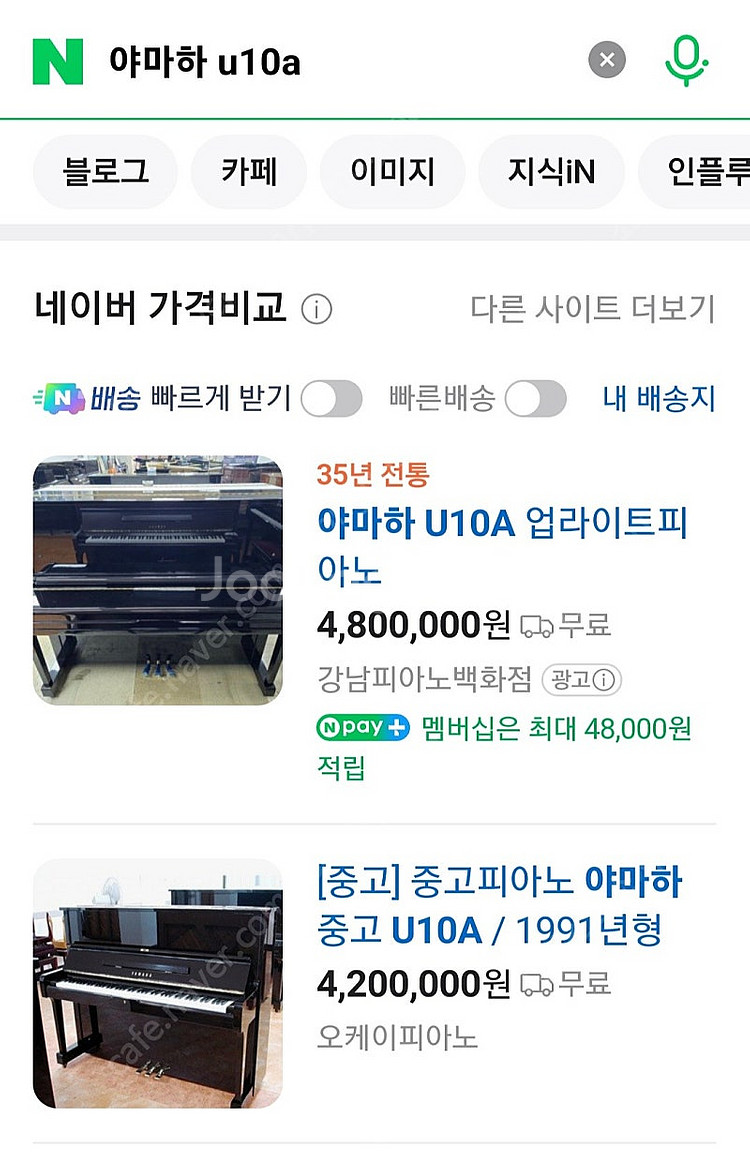Switch to the 블로그 tab
Image resolution: width=750 pixels, height=1169 pixels.
(x=106, y=172)
